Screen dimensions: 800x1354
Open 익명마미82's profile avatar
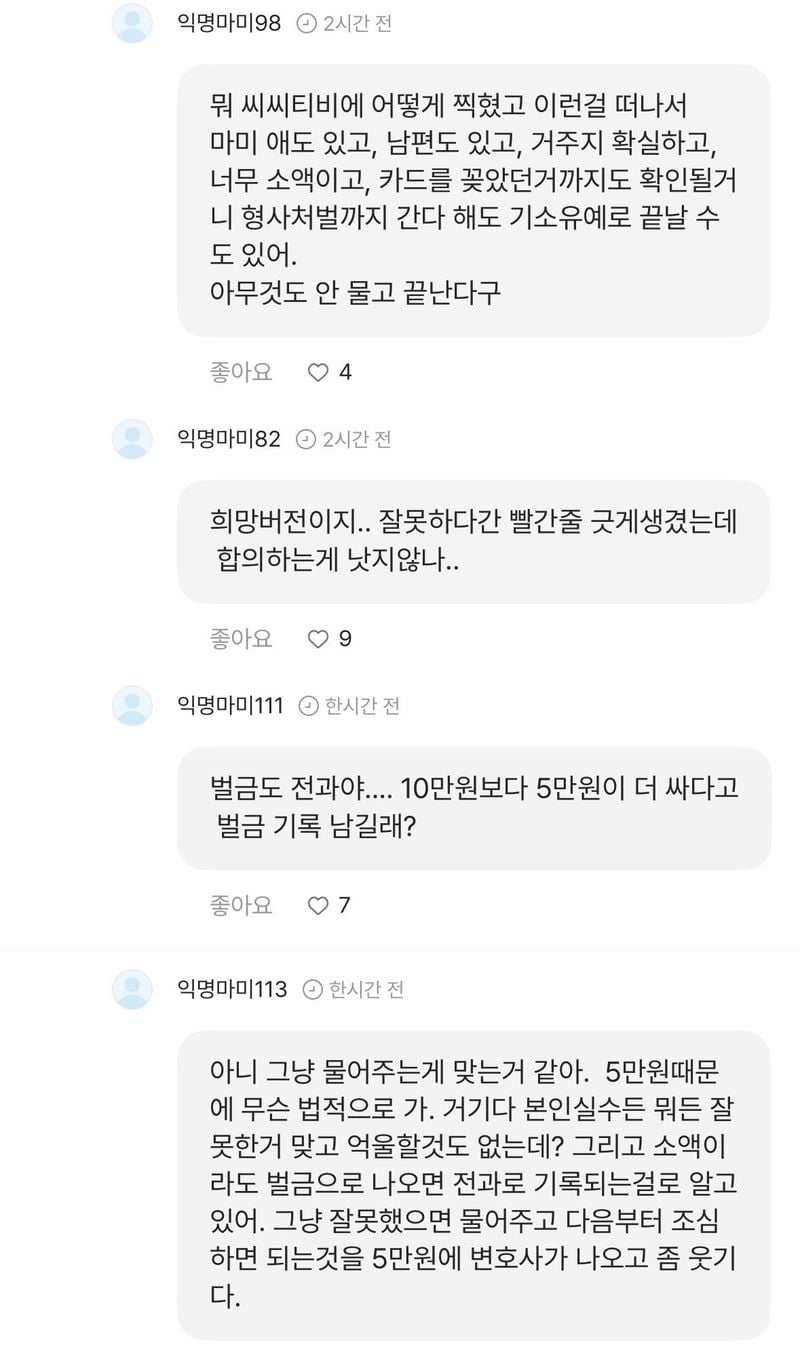pyautogui.click(x=132, y=439)
